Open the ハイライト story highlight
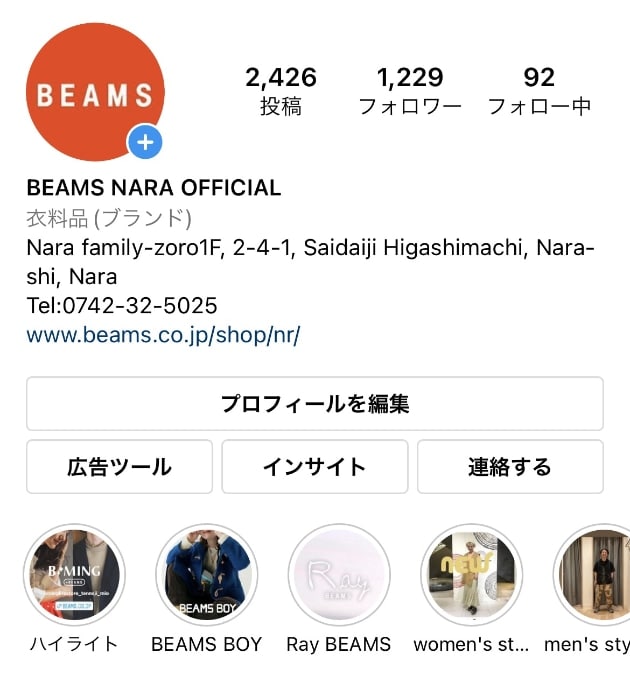Viewport: 630px width, 675px height. [73, 576]
